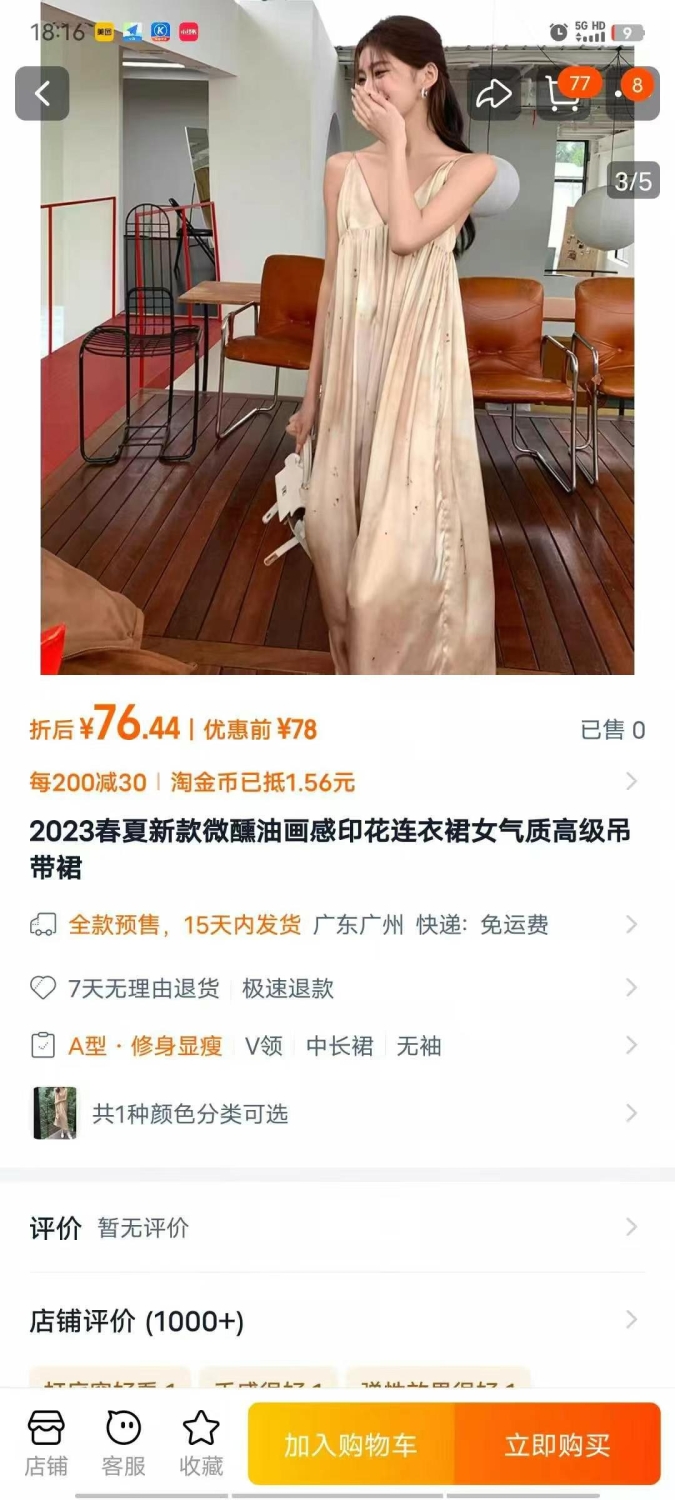
Task: Add item to favorites with 收藏
Action: [201, 1443]
